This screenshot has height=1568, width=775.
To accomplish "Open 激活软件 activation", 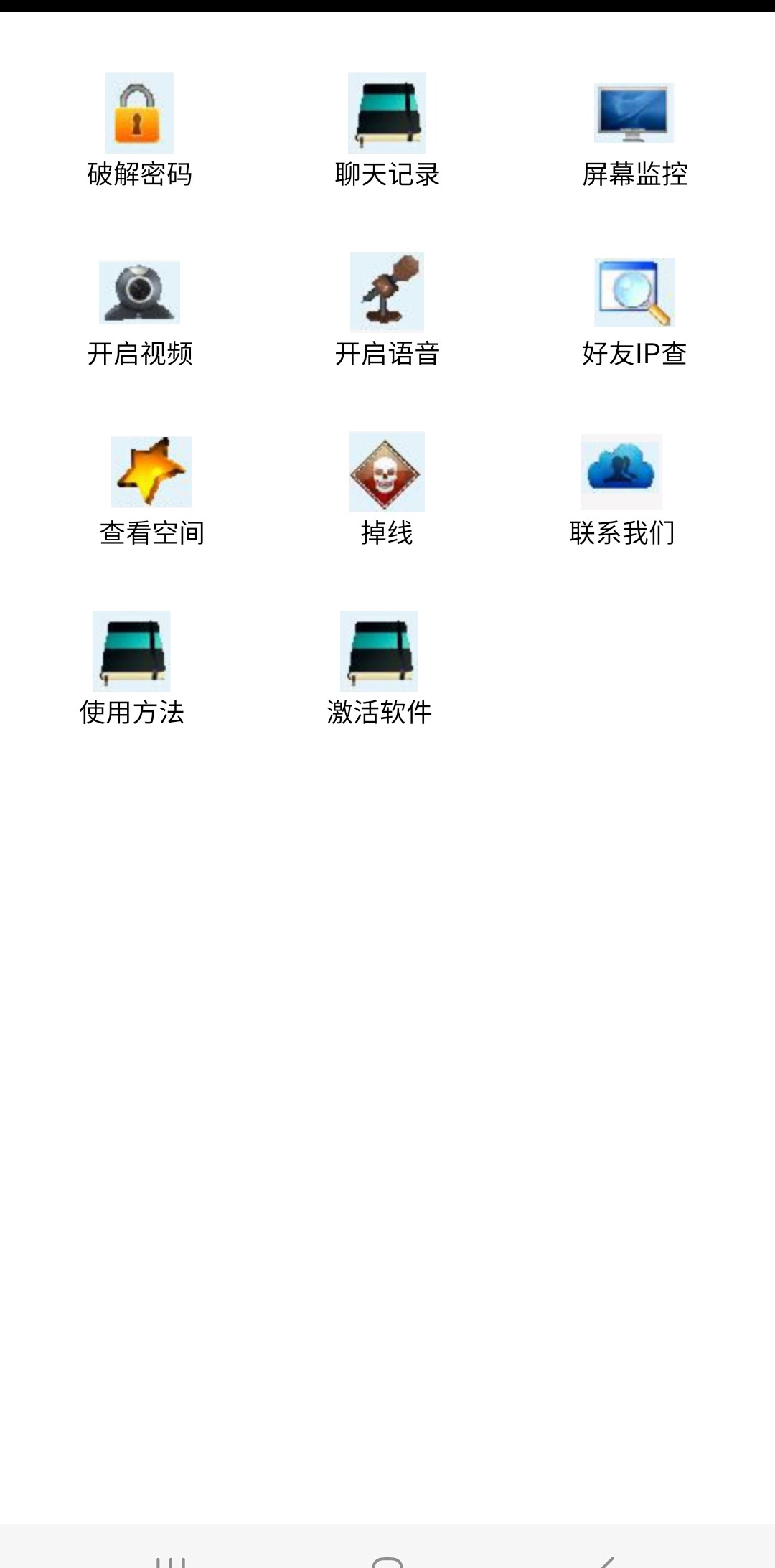I will click(379, 669).
